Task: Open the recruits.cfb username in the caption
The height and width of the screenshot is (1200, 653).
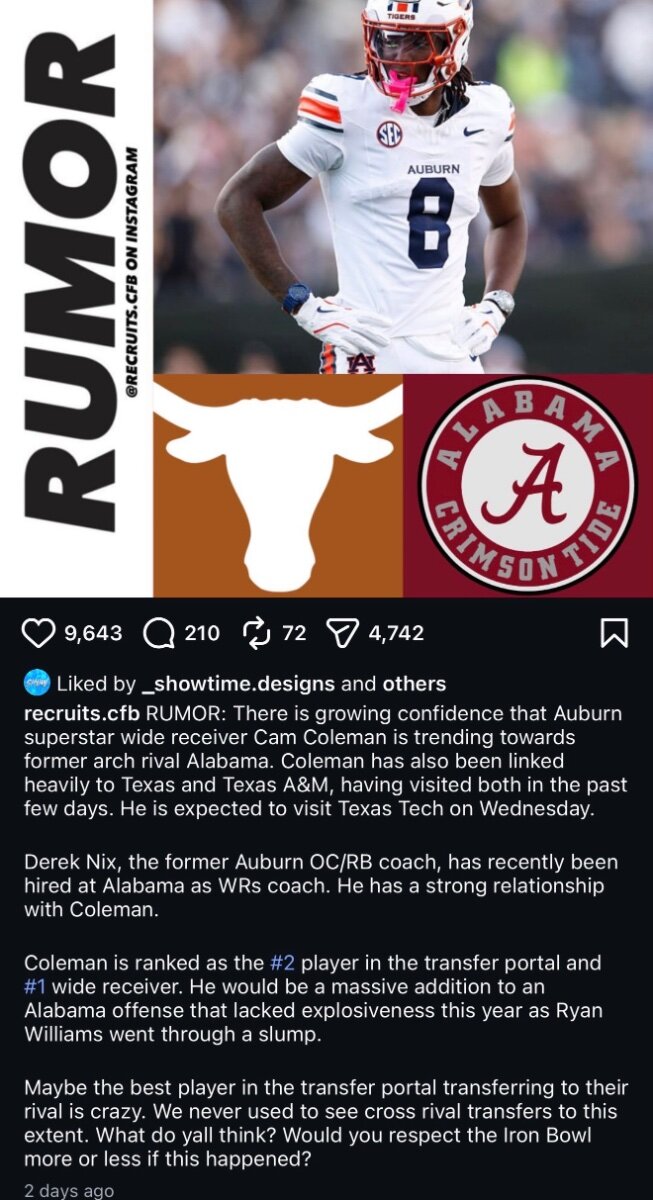Action: (x=81, y=714)
